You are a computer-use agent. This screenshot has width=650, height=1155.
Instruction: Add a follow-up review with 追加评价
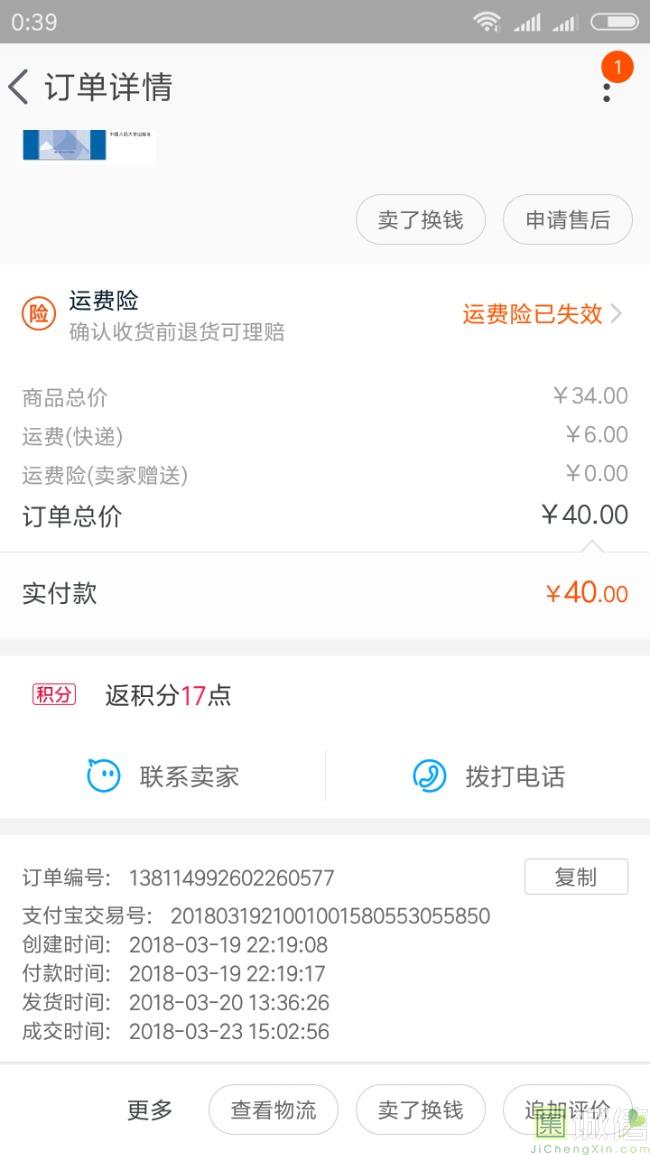[567, 1109]
